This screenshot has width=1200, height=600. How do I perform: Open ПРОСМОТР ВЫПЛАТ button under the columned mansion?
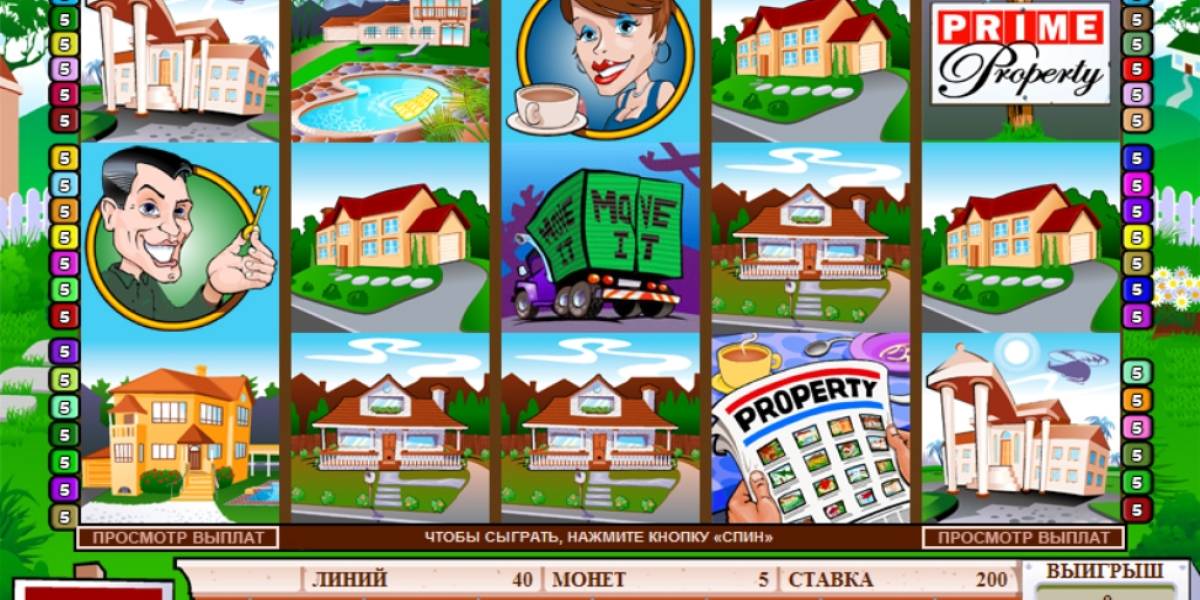1022,538
